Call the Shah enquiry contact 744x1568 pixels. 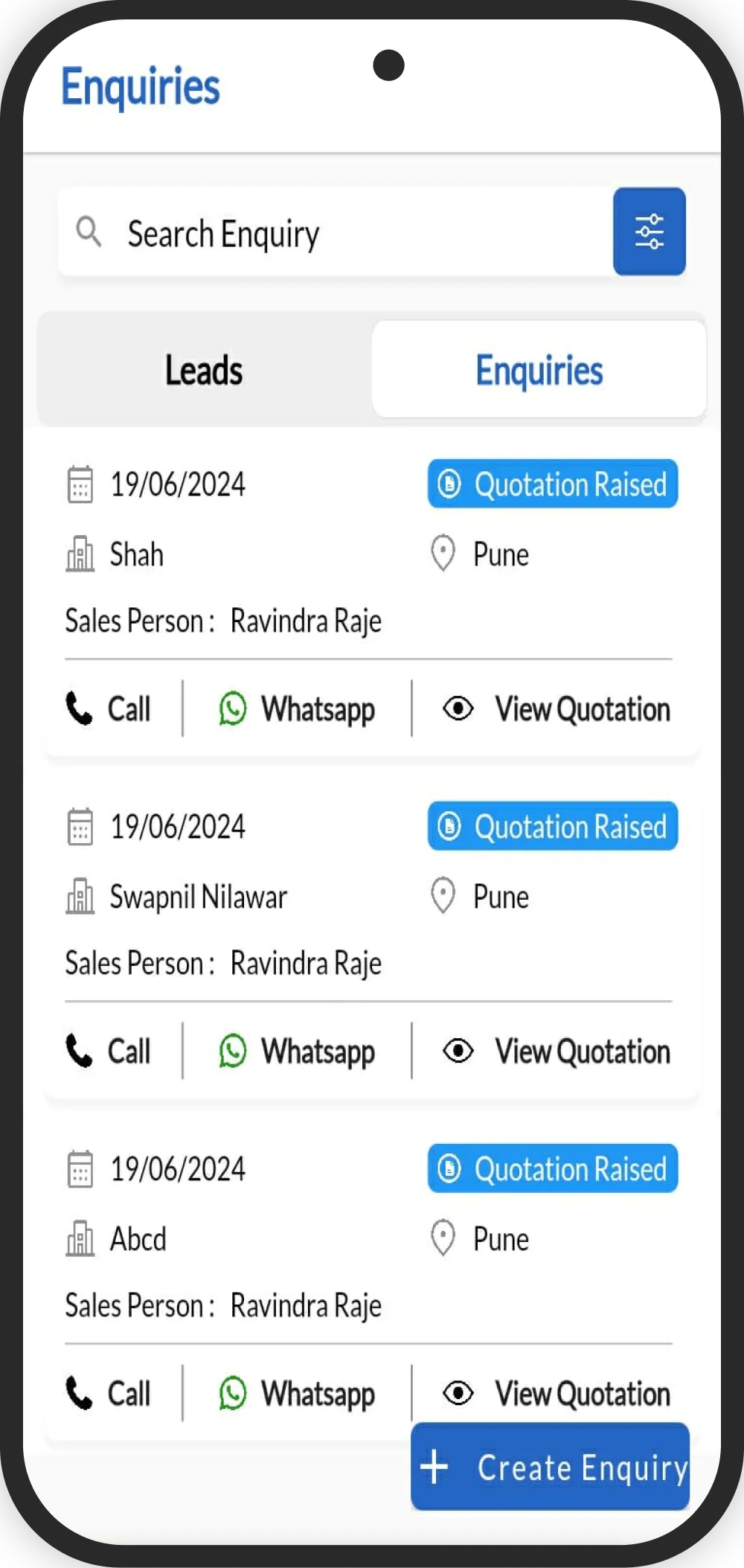pos(109,708)
